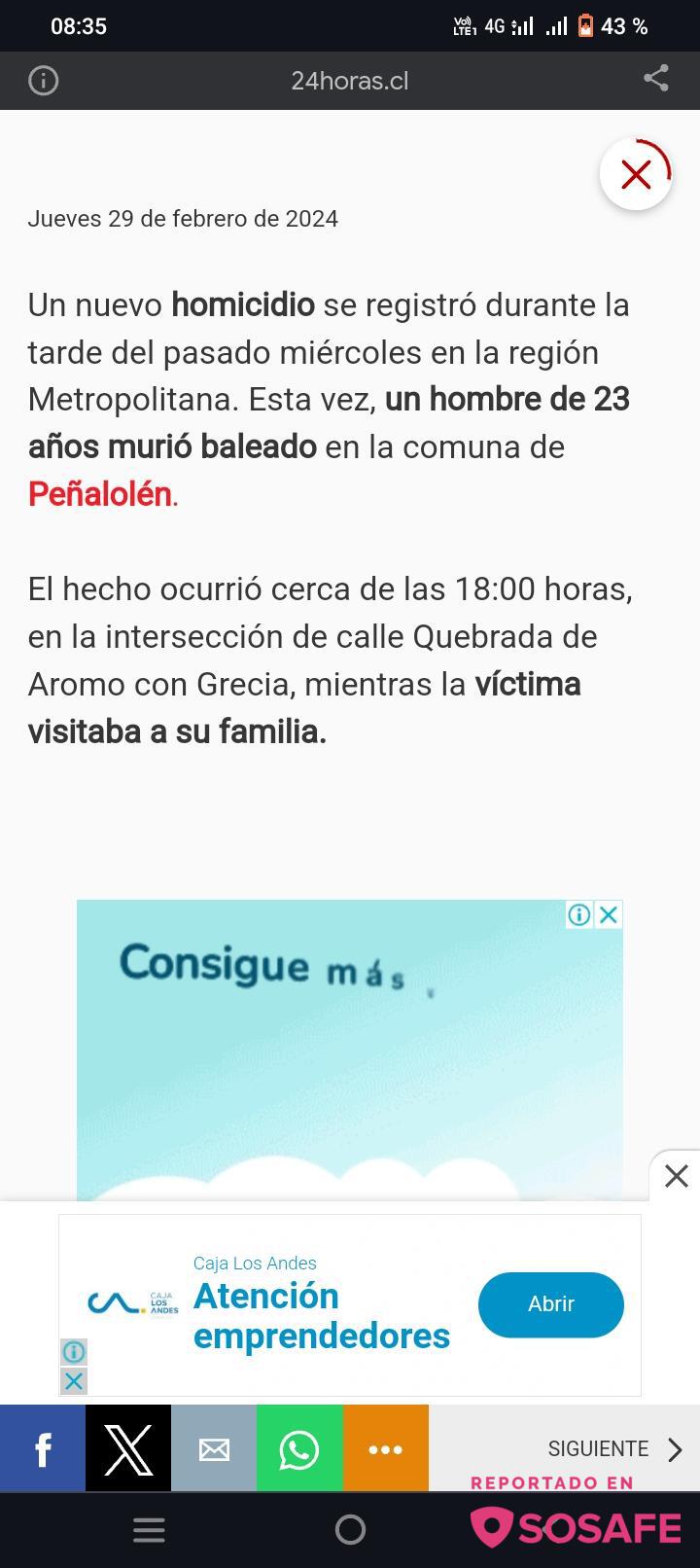
Task: Share the article by email
Action: (x=214, y=1448)
